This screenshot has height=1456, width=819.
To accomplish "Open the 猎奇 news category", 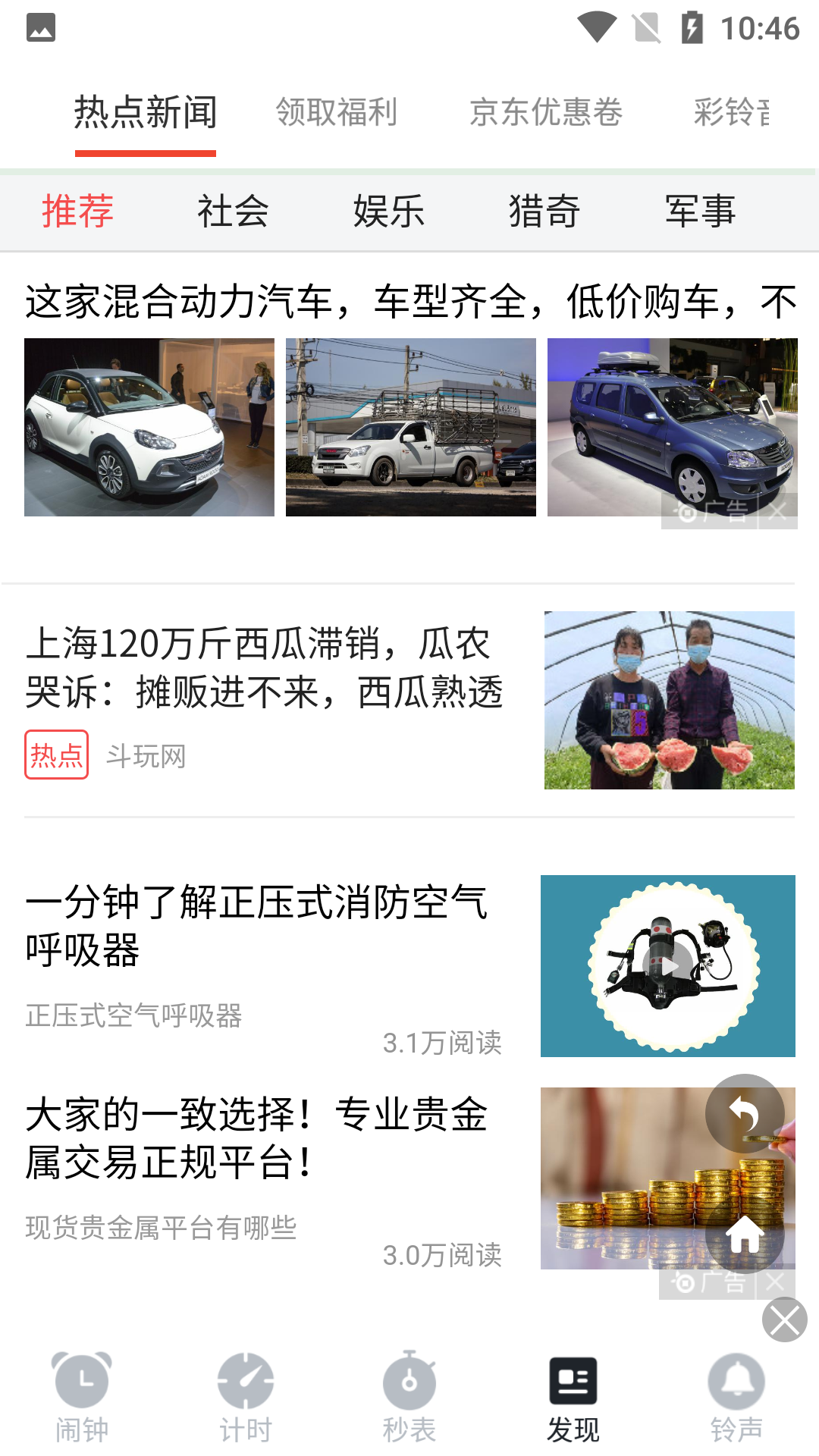I will (x=544, y=211).
